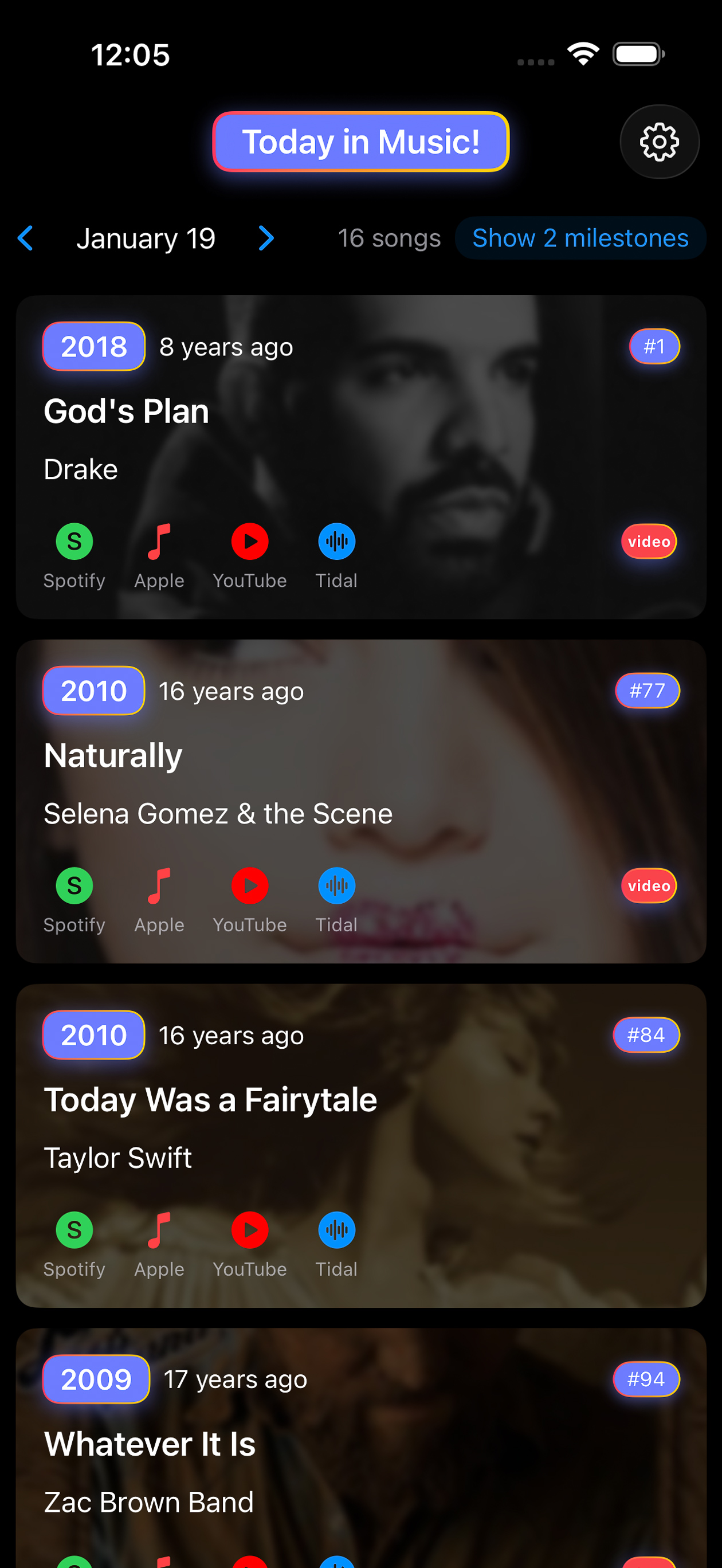The width and height of the screenshot is (722, 1568).
Task: Advance to the next day
Action: [x=265, y=238]
